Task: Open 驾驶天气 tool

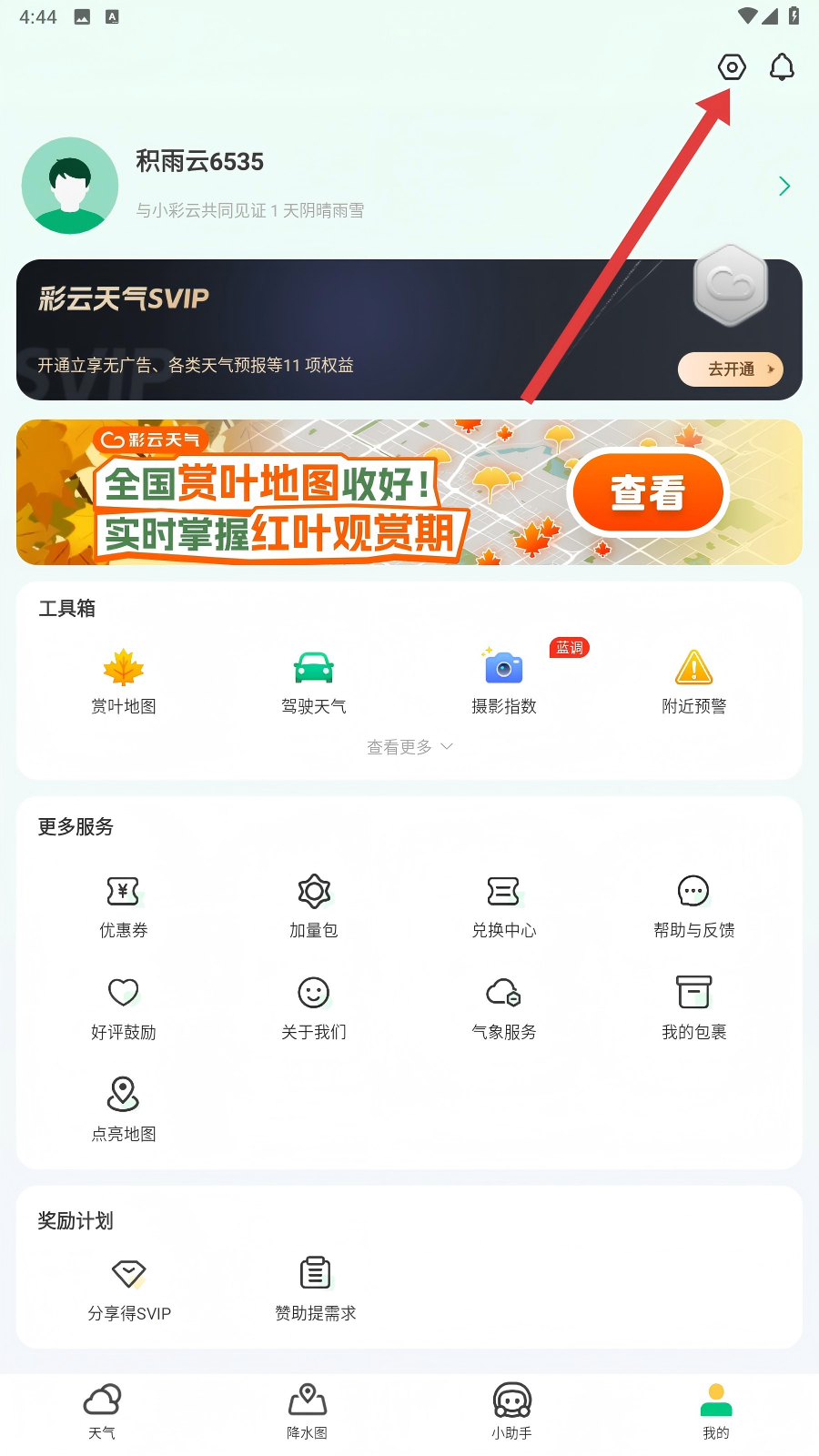Action: [314, 682]
